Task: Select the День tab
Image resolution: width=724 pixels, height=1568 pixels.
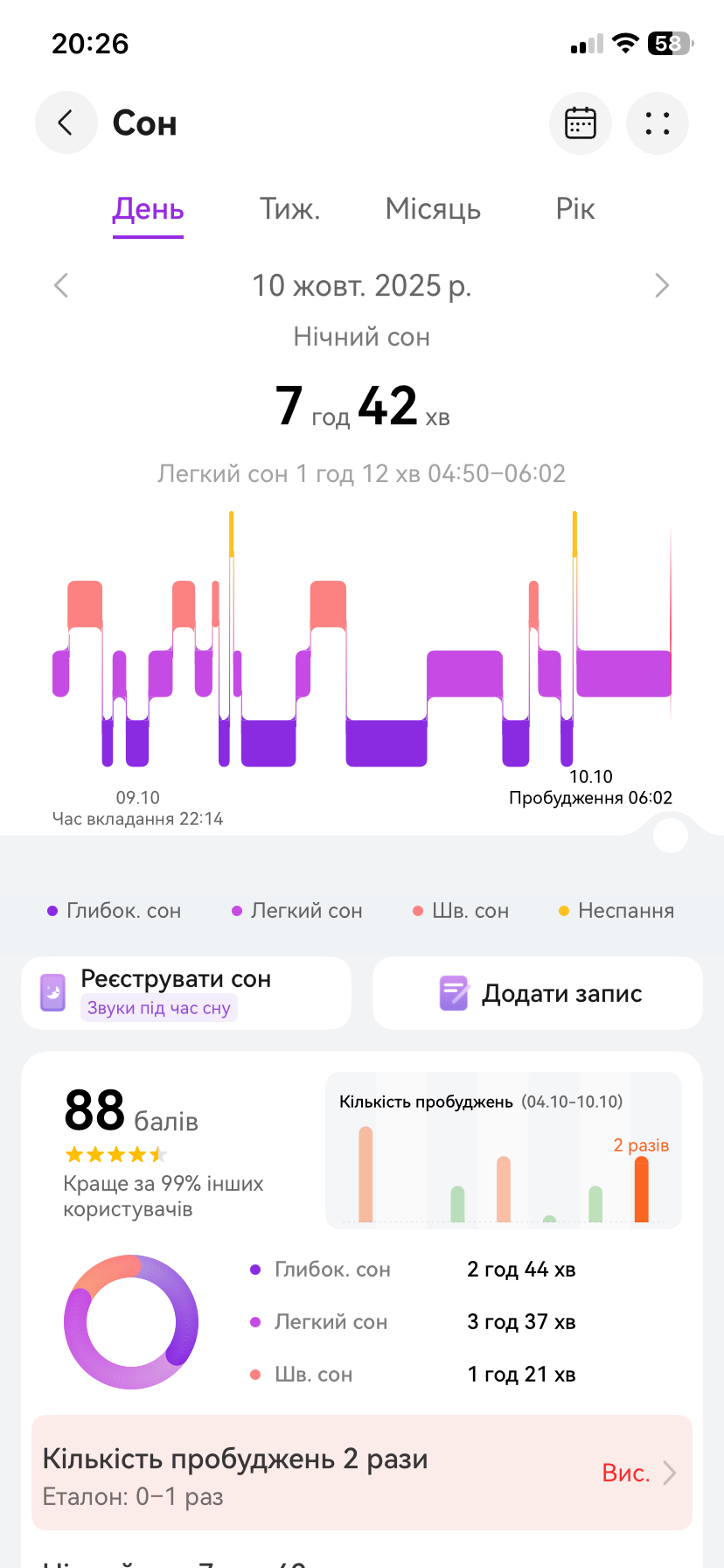Action: pyautogui.click(x=148, y=209)
